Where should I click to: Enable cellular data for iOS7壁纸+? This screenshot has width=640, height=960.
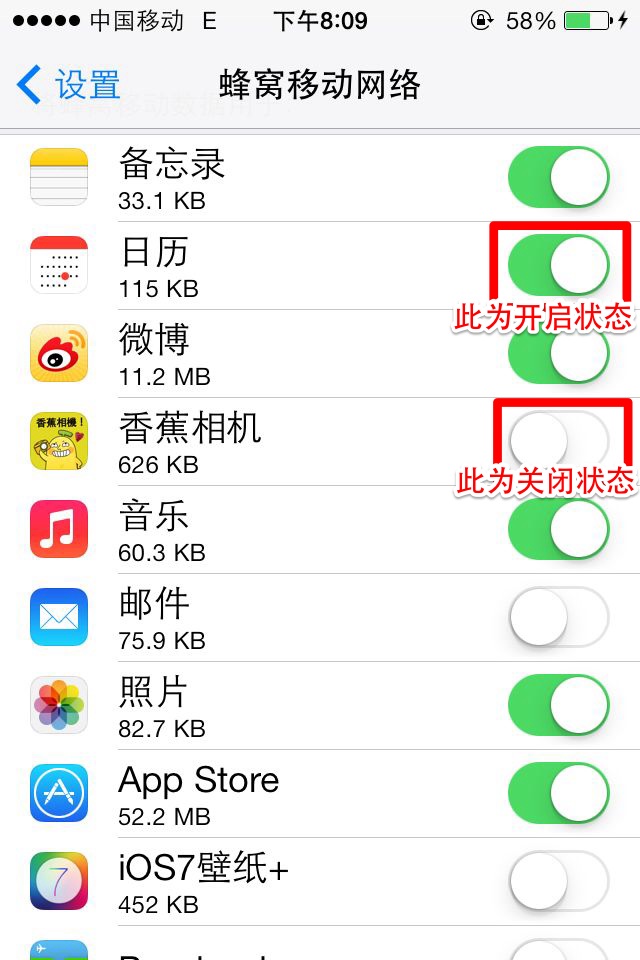(558, 882)
